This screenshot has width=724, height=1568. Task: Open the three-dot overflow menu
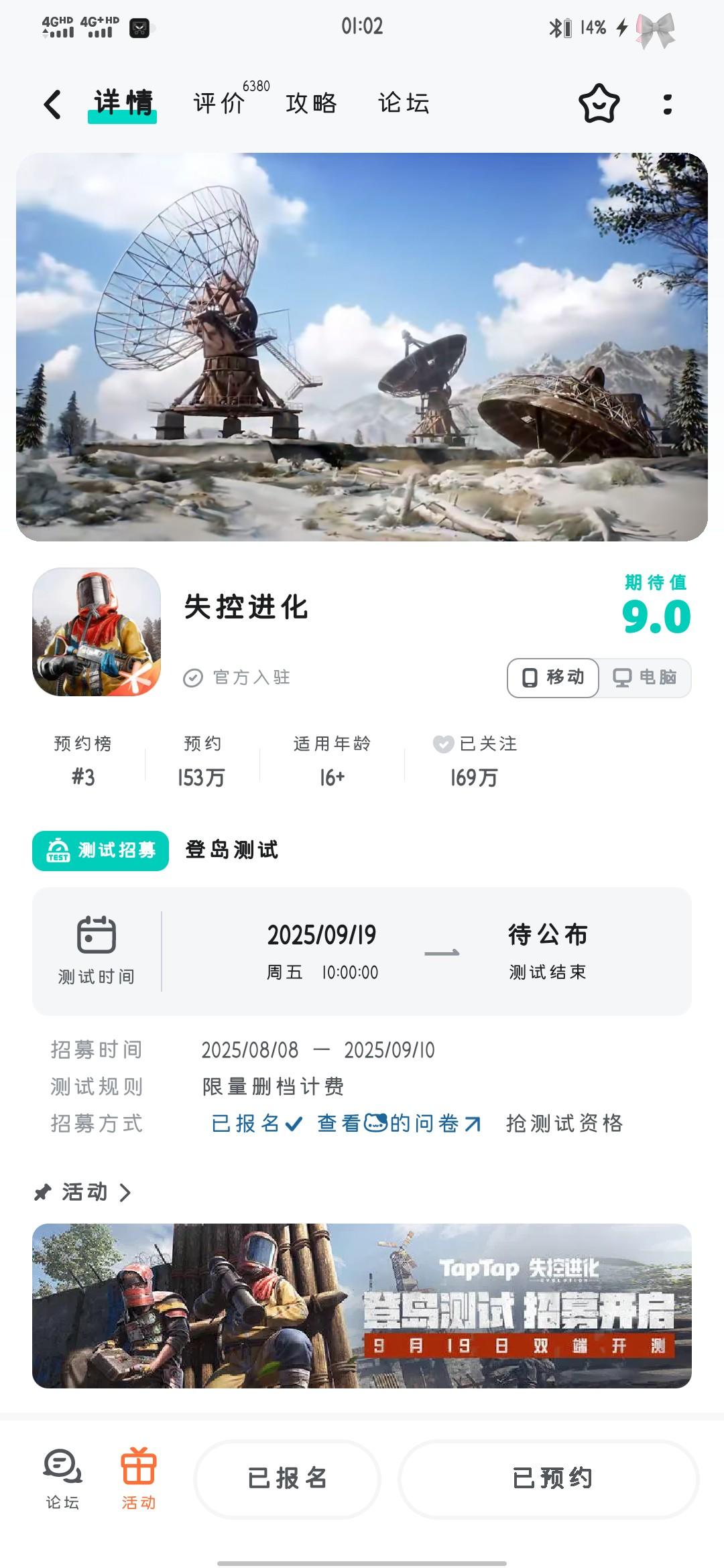pos(667,104)
